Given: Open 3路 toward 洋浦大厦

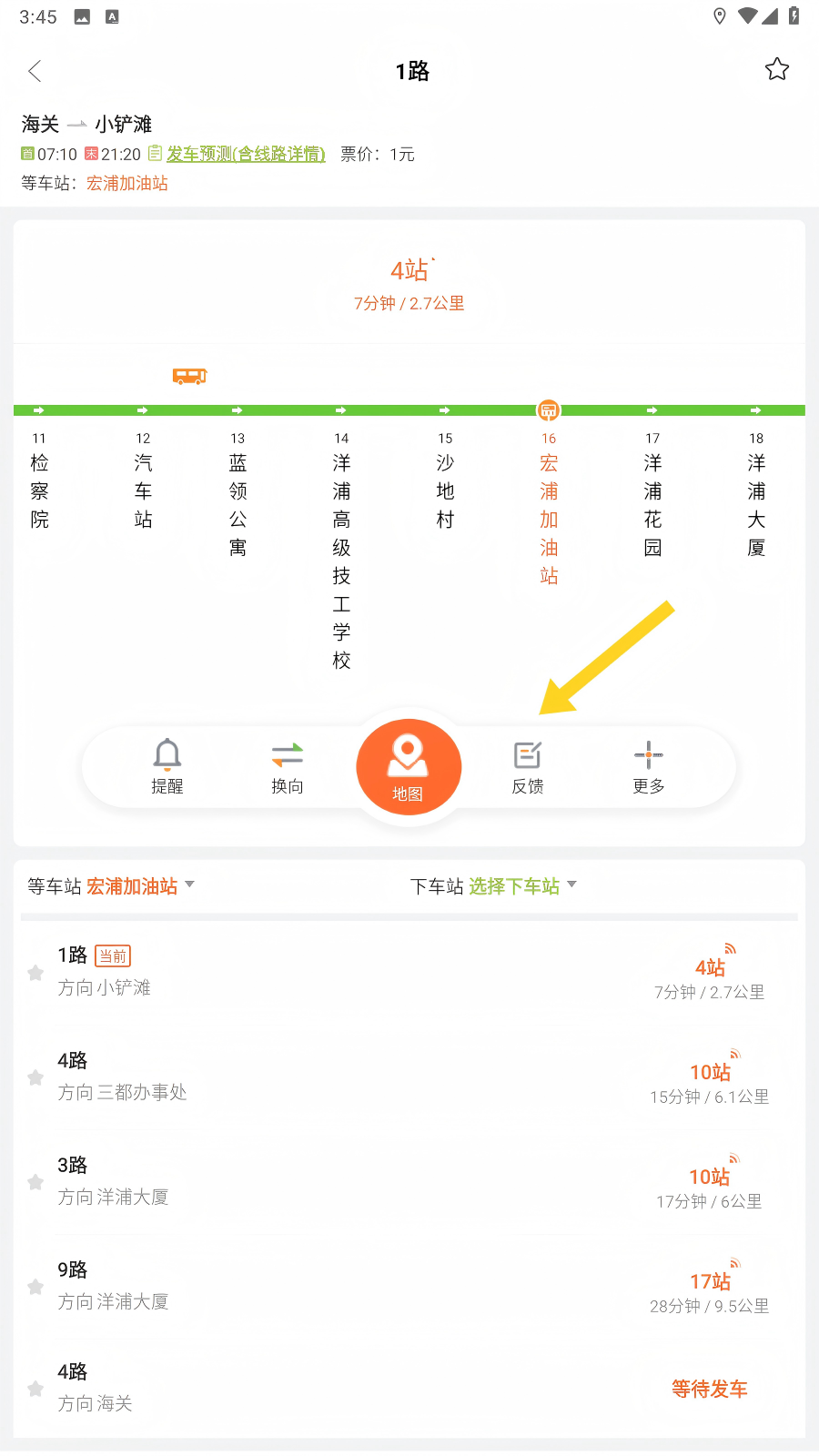Looking at the screenshot, I should [x=409, y=1181].
